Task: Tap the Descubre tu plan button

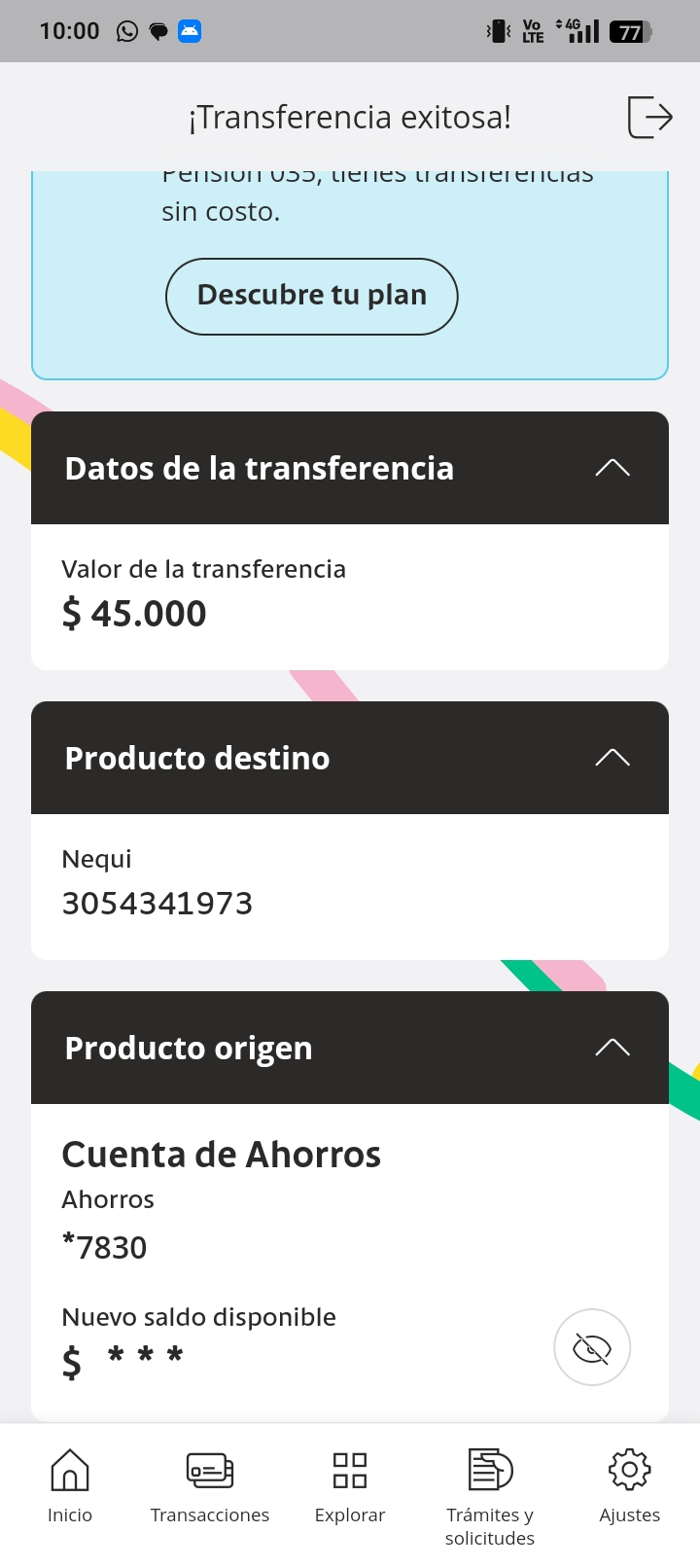Action: click(311, 296)
